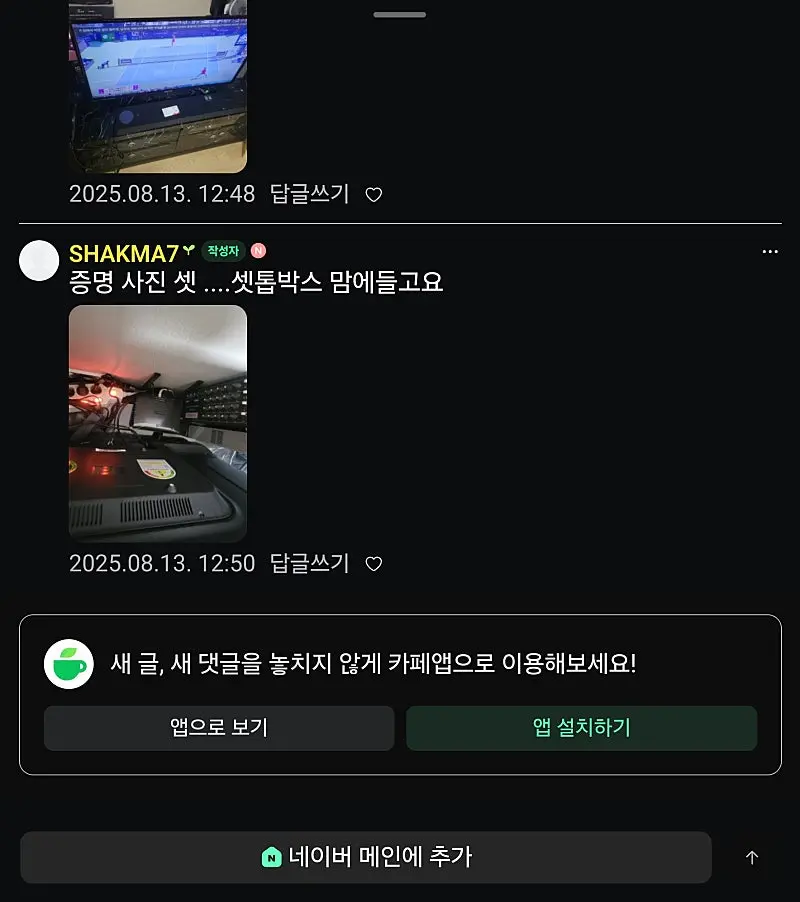Tap 네이버 메인에 추가 button

(x=366, y=857)
